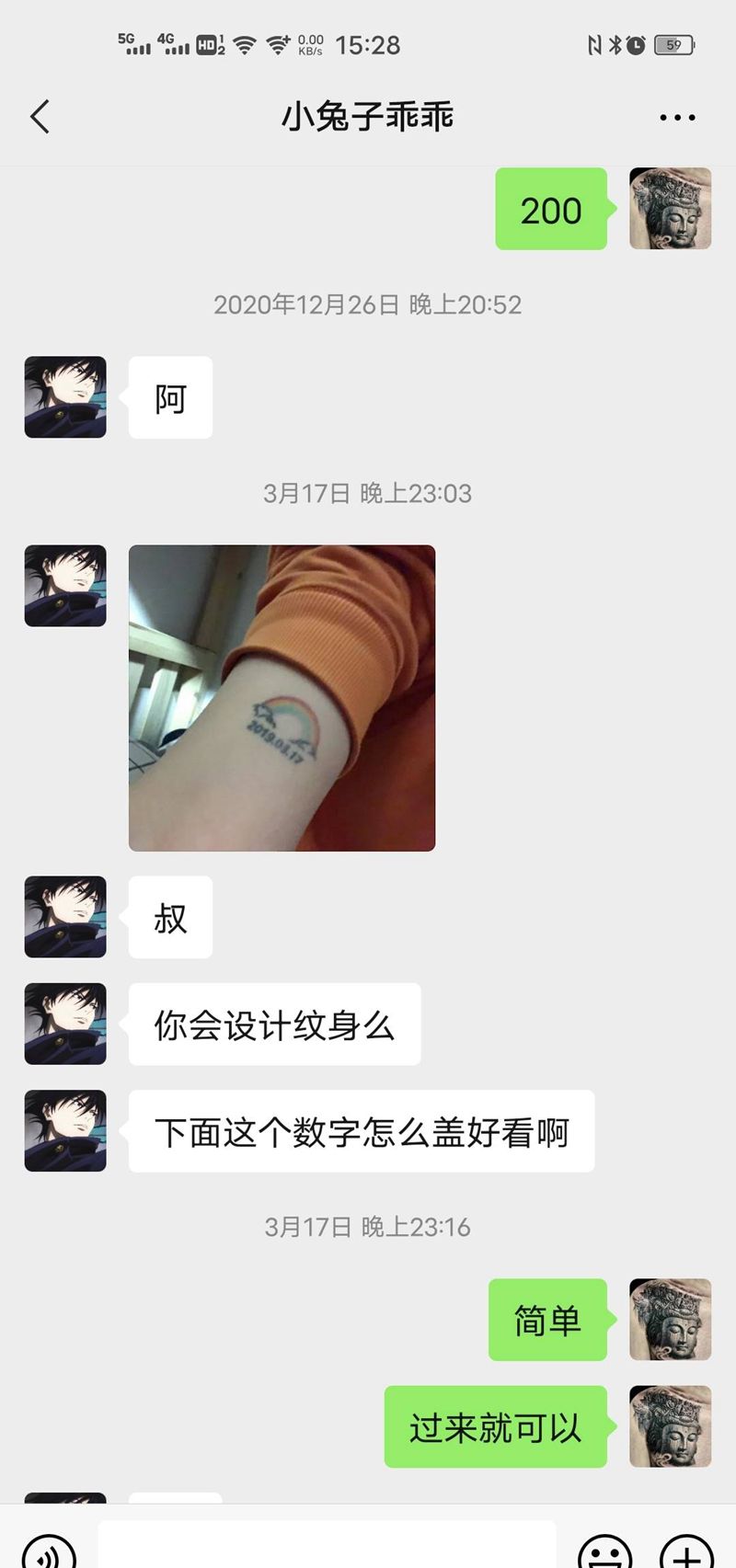Open the plus attachments menu
The image size is (736, 1568).
click(x=686, y=1550)
